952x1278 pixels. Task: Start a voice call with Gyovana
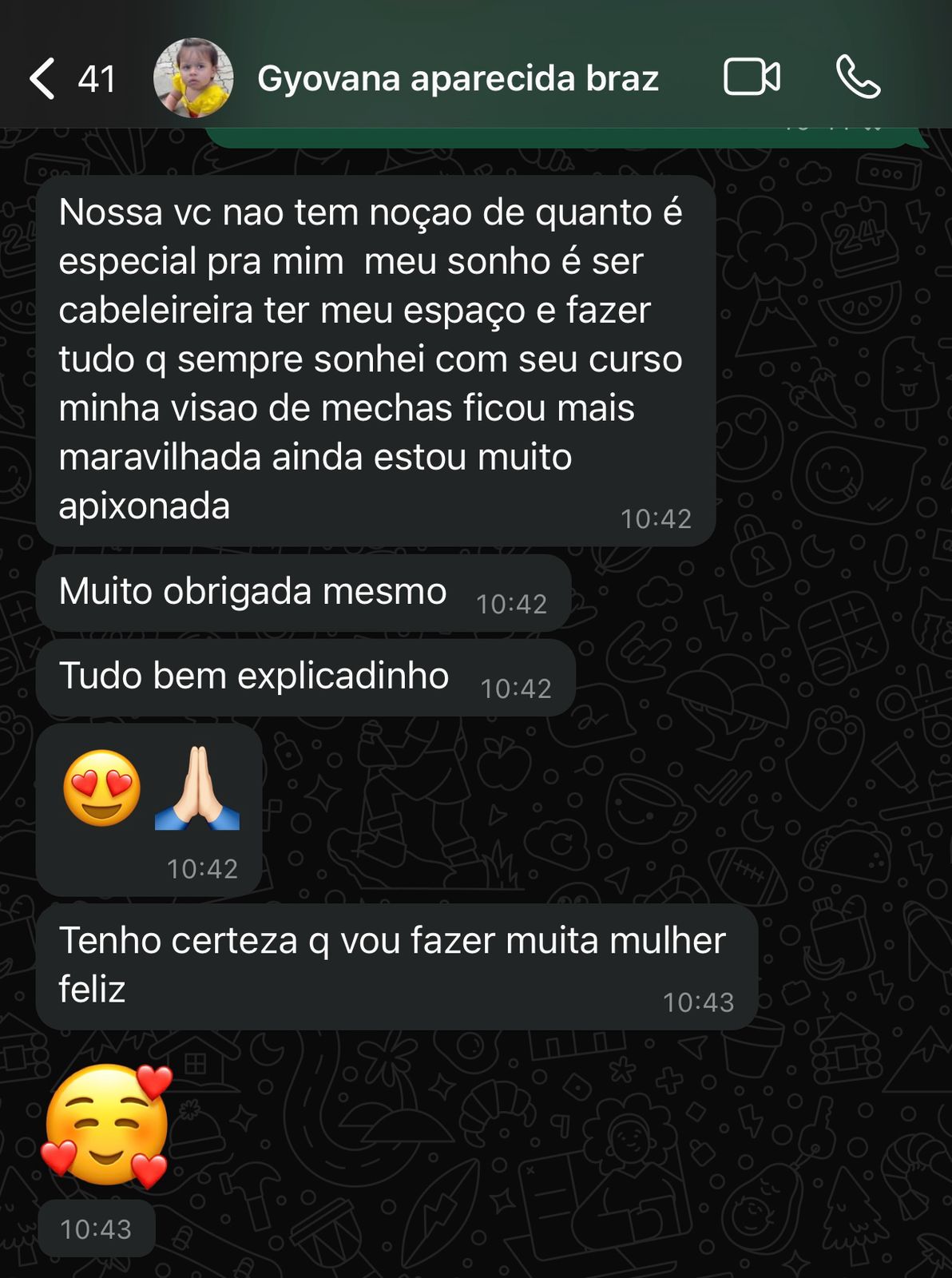pos(858,77)
